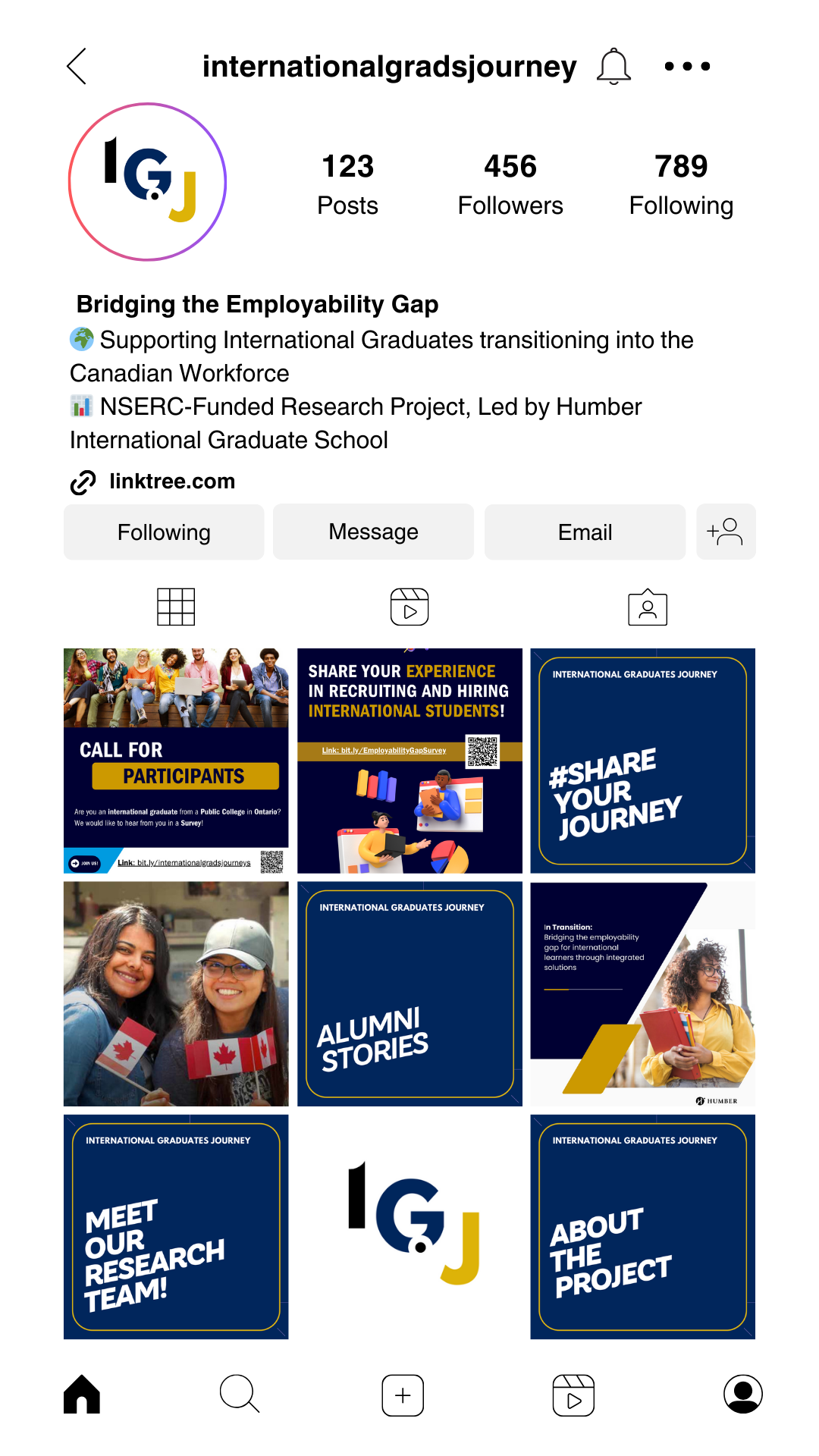Viewport: 819px width, 1456px height.
Task: Open the linktree.com link
Action: coord(171,482)
